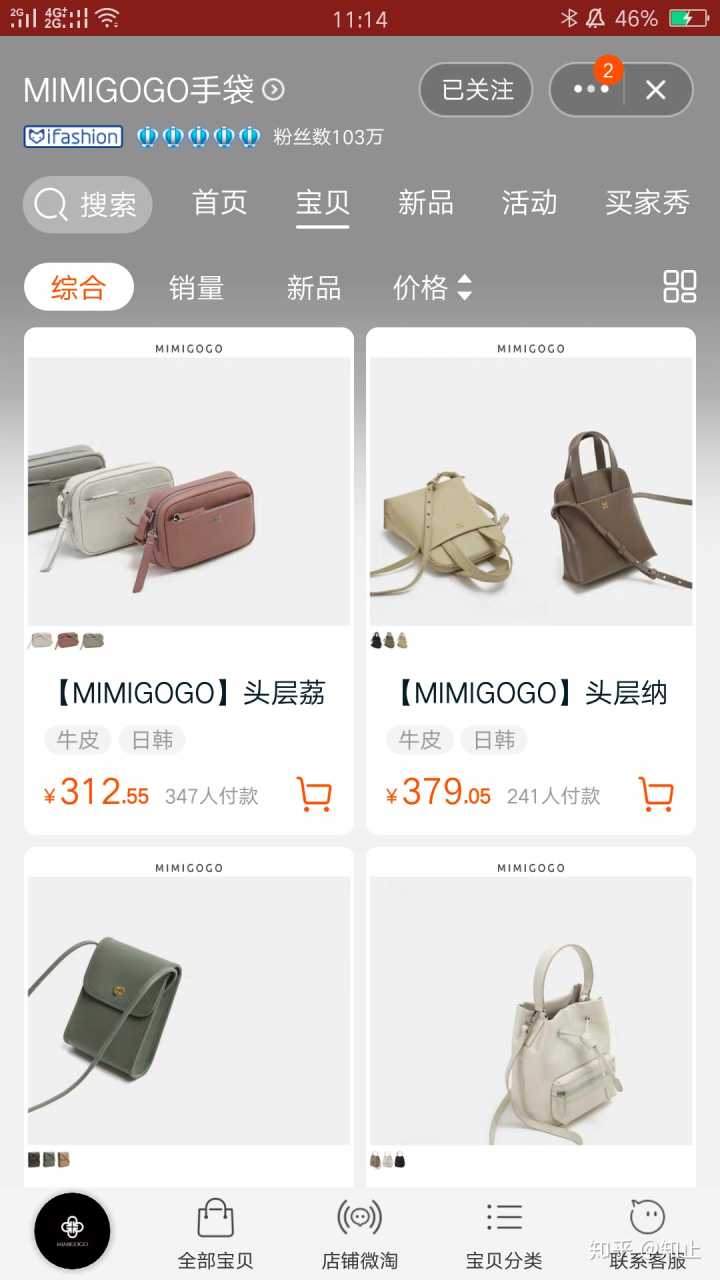
Task: Open 宝贝分类 categories
Action: click(504, 1233)
